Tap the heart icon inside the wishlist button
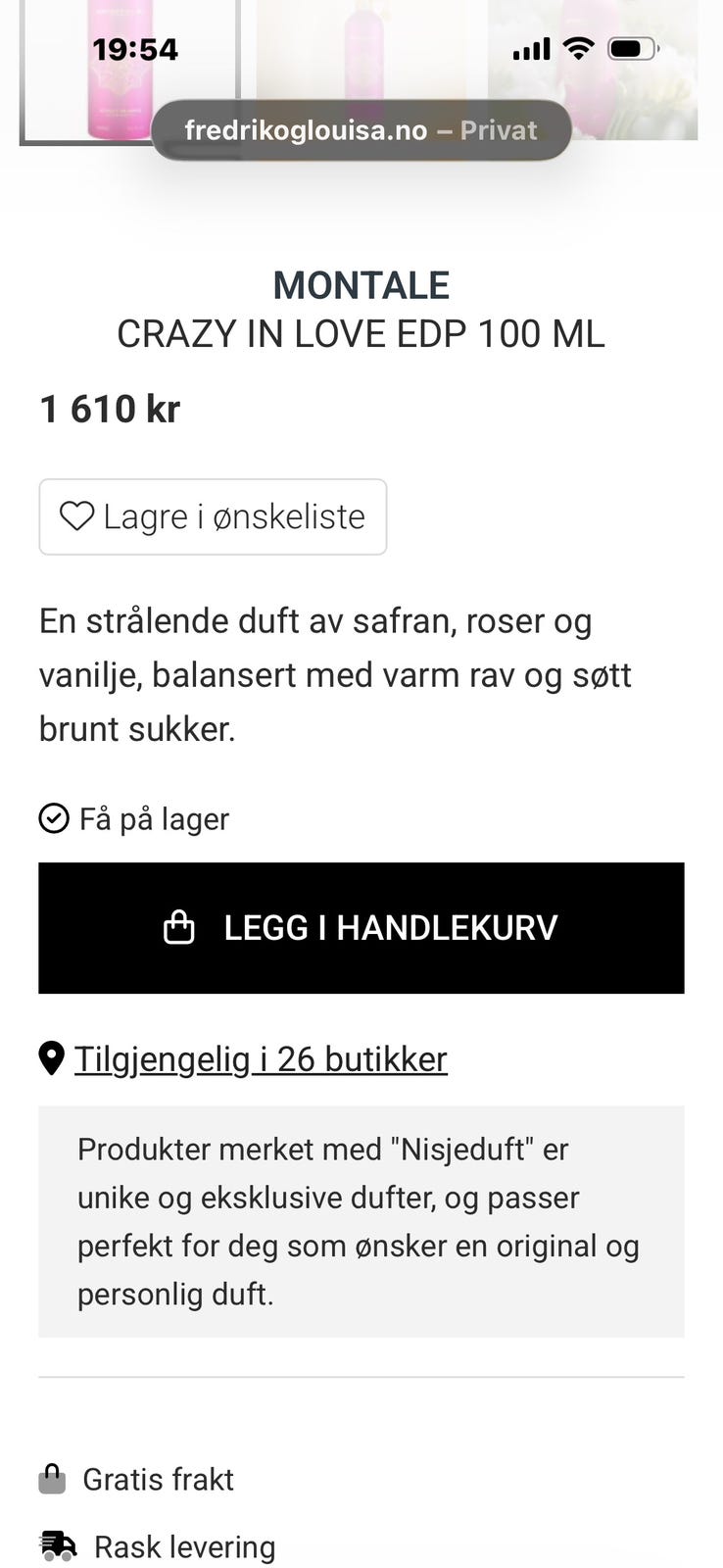The image size is (723, 1568). tap(78, 516)
